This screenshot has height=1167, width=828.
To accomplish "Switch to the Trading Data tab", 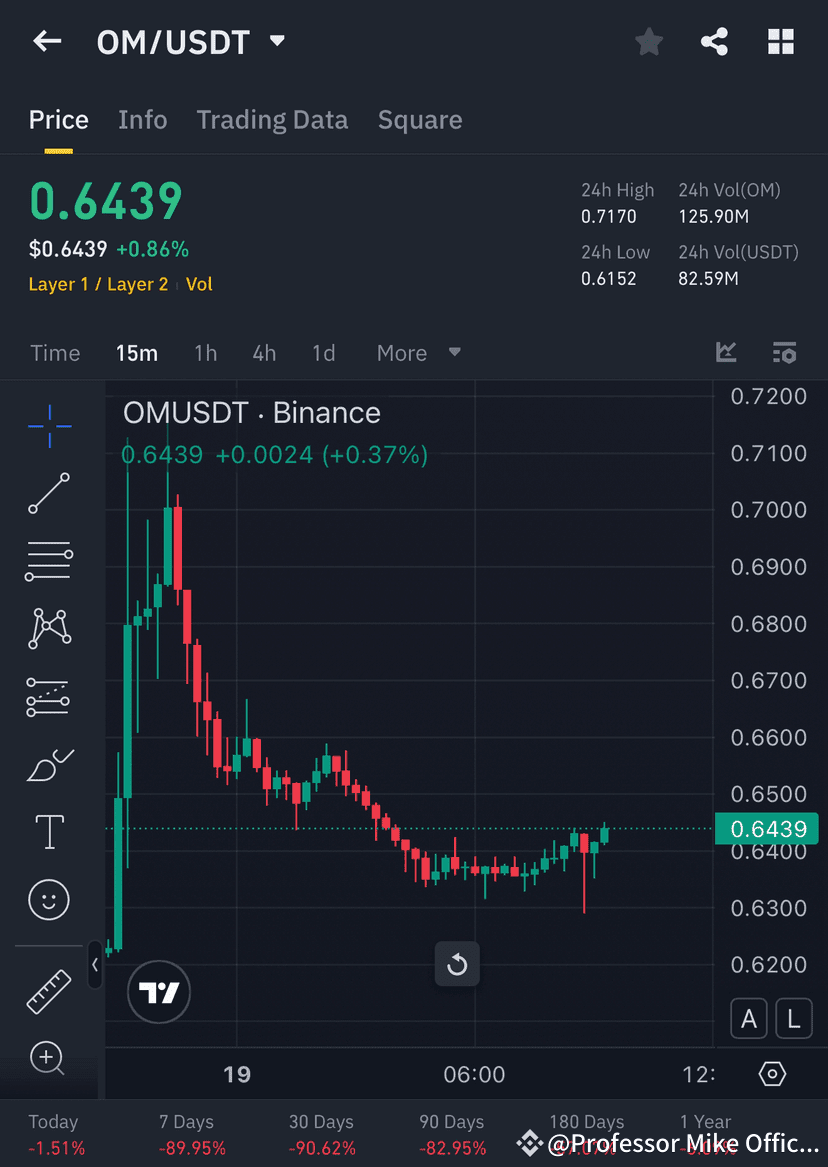I will point(272,119).
